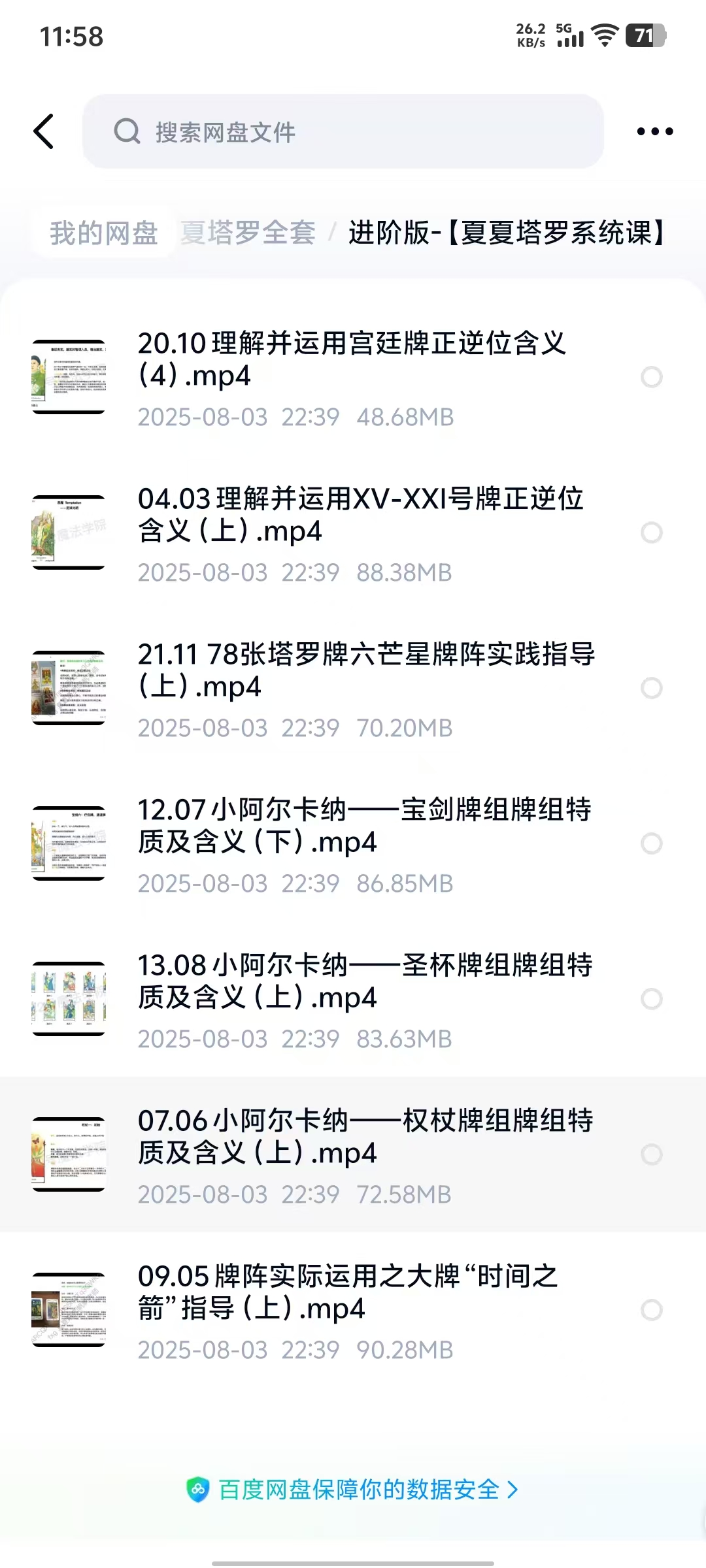
Task: Select the 04.03 XV-XXI号牌 file circle
Action: [x=651, y=532]
